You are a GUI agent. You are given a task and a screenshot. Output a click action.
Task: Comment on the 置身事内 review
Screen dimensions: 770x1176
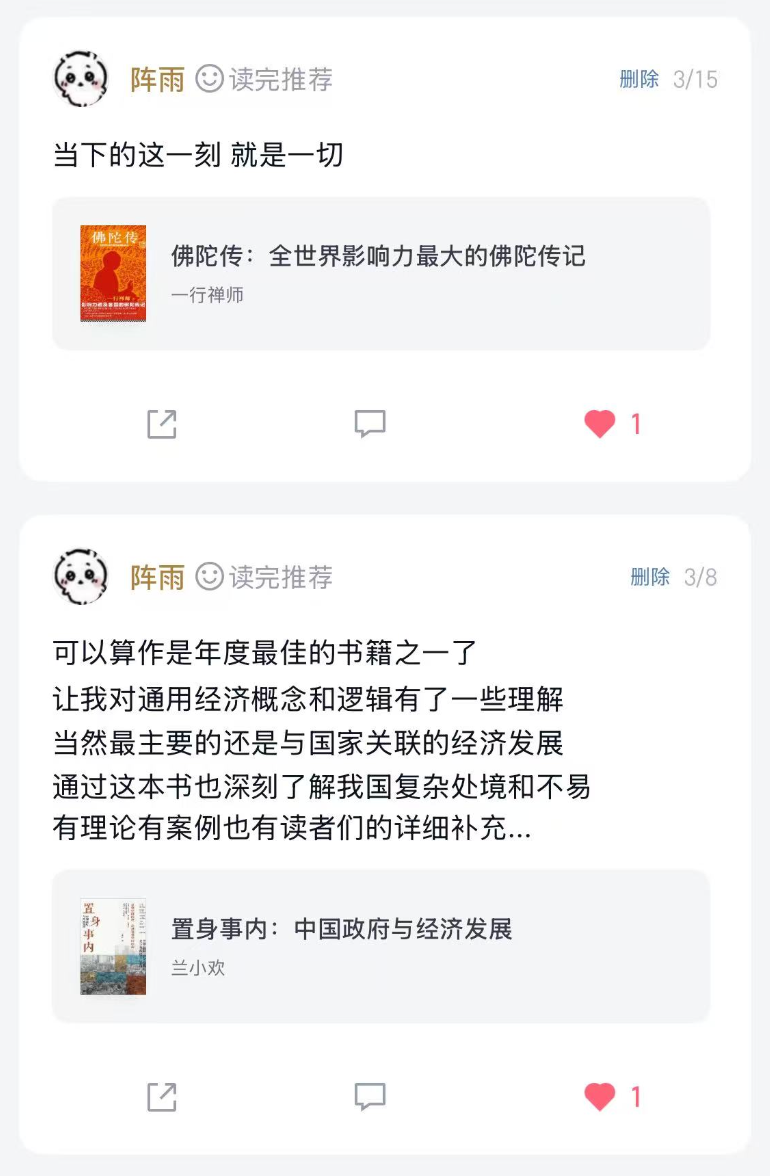370,1097
